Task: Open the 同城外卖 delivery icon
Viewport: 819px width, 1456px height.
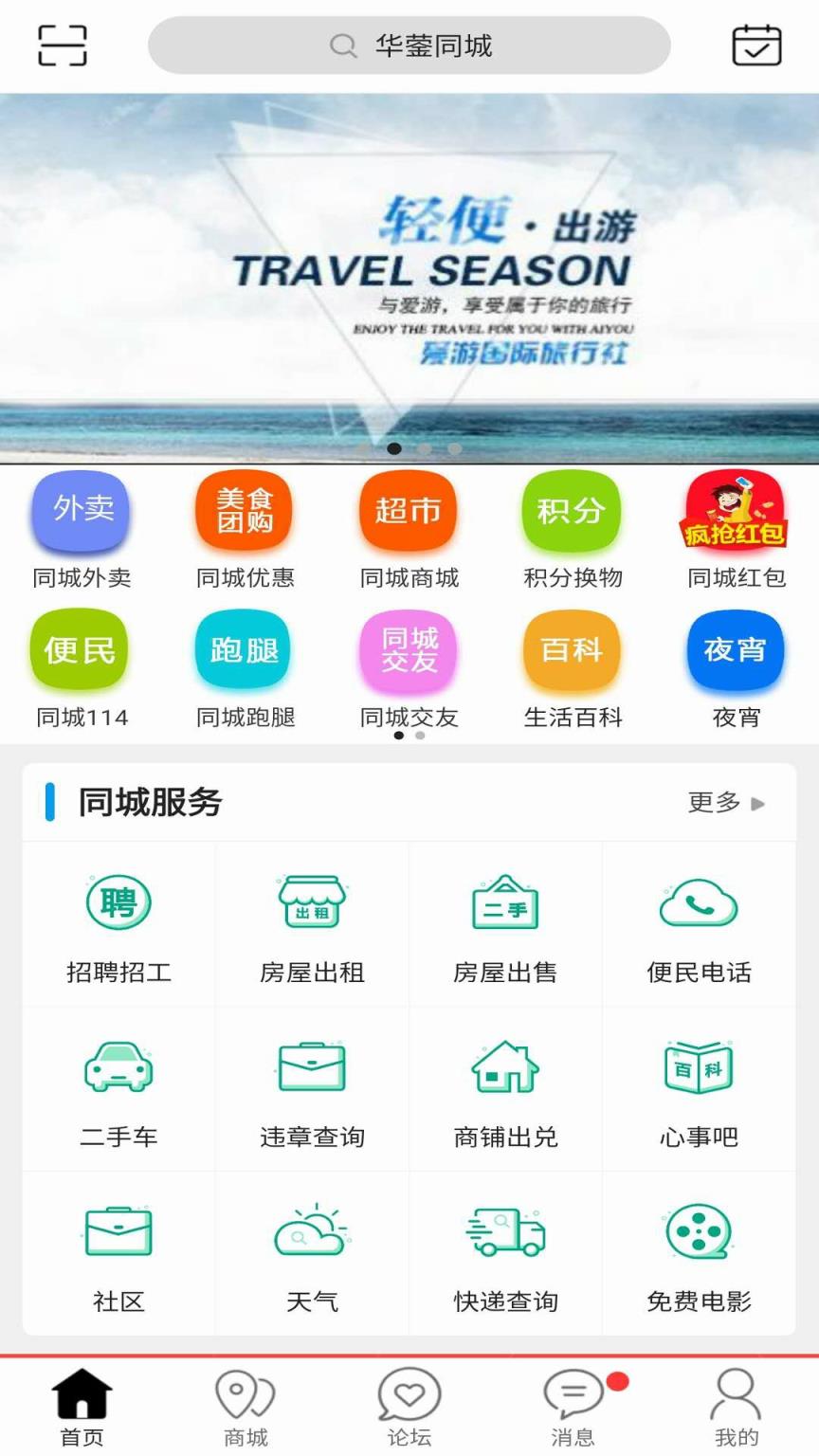Action: point(80,512)
